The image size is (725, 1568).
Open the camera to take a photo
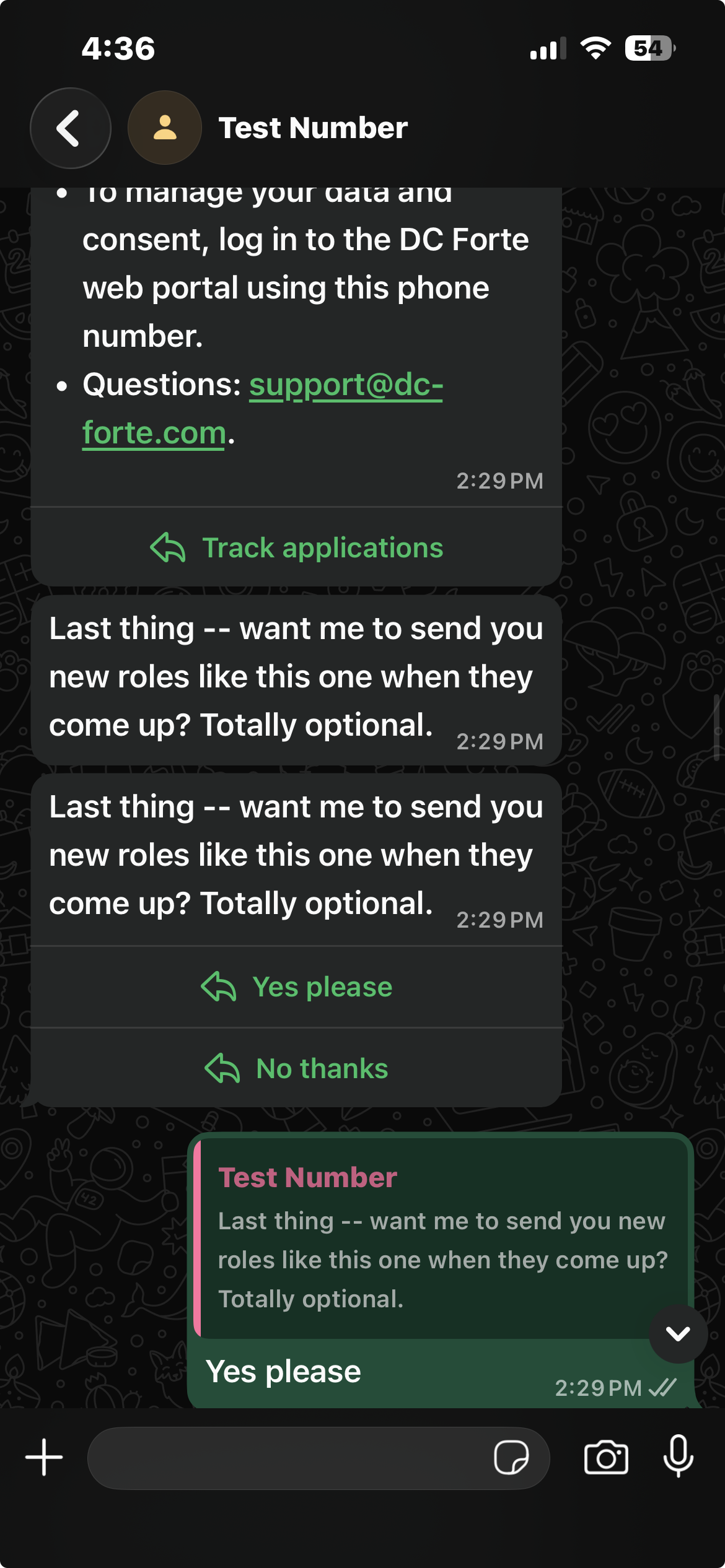tap(606, 1458)
